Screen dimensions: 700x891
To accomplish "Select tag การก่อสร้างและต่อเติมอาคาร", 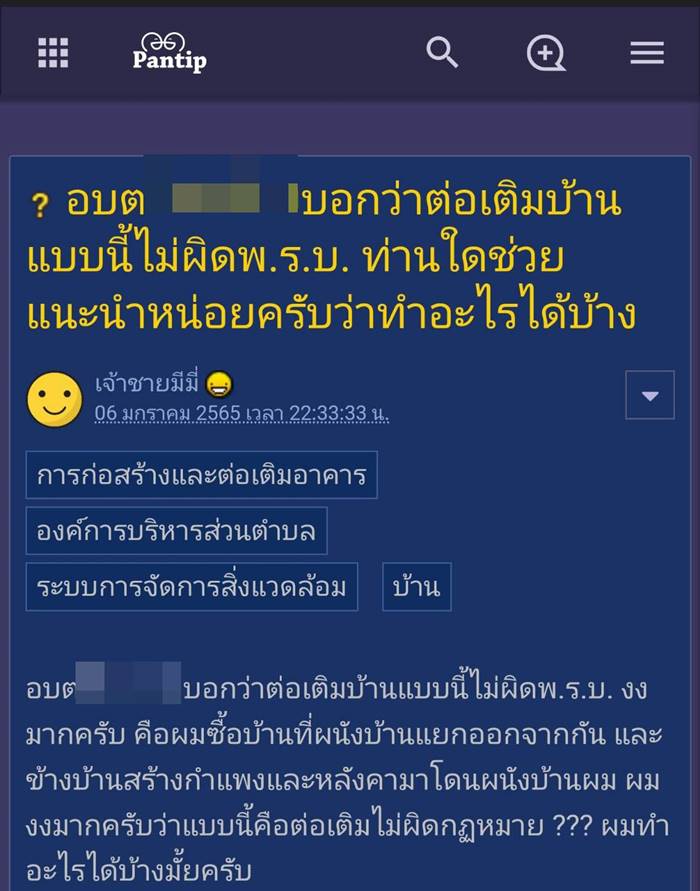I will (x=202, y=476).
